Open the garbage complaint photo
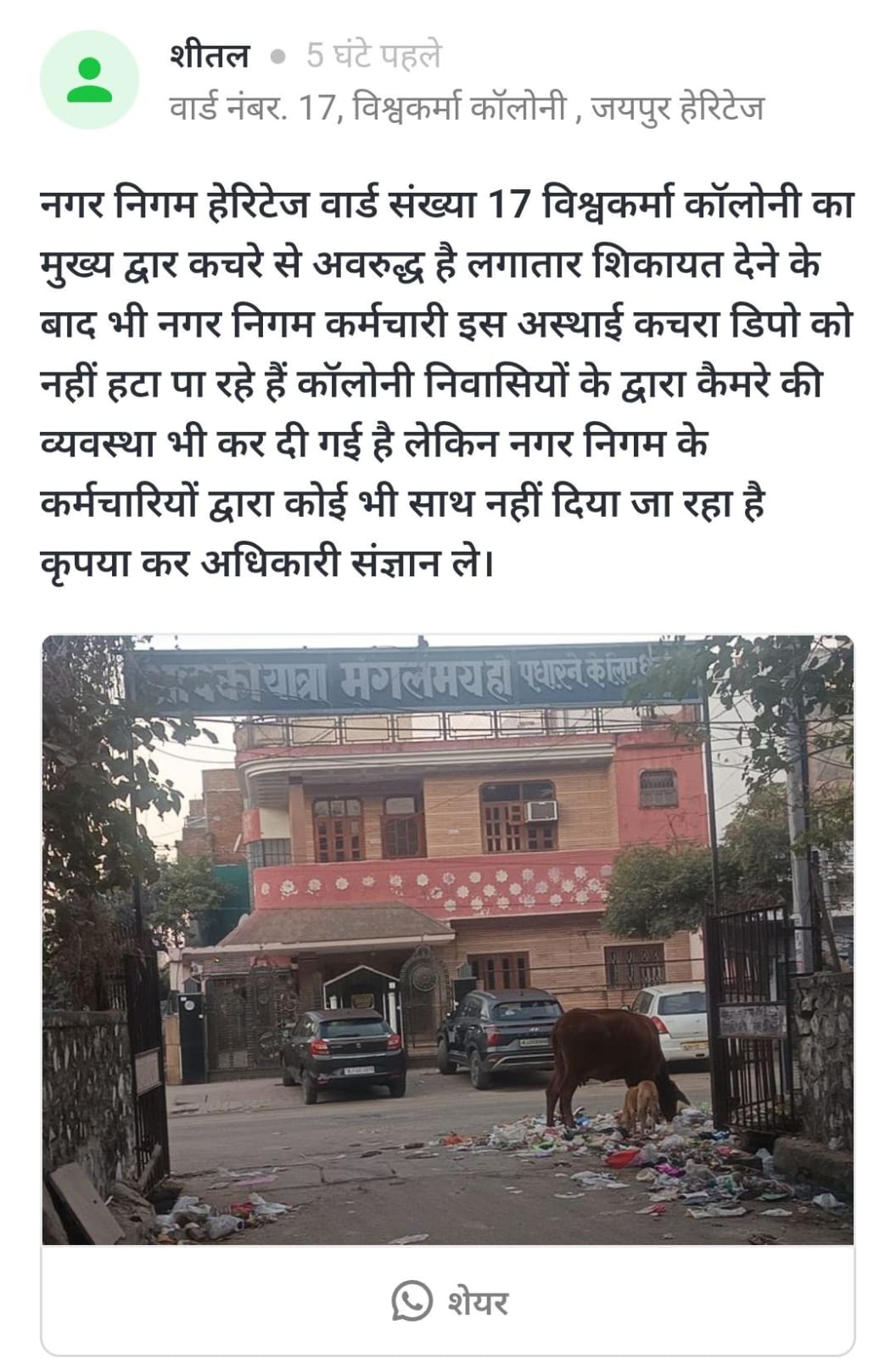The height and width of the screenshot is (1358, 896). (448, 940)
